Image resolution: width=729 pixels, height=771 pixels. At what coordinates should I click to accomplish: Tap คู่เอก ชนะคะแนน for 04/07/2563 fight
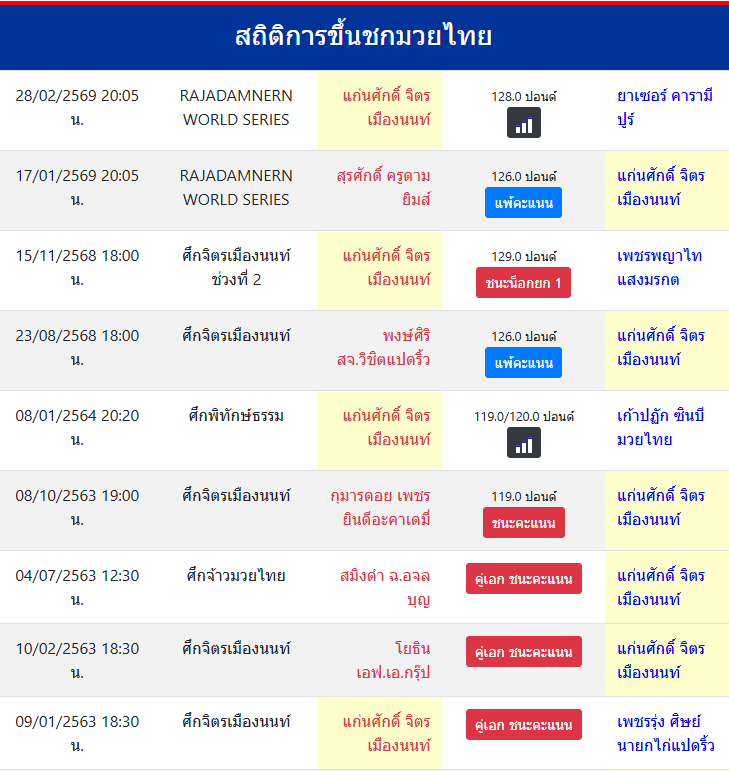[524, 578]
